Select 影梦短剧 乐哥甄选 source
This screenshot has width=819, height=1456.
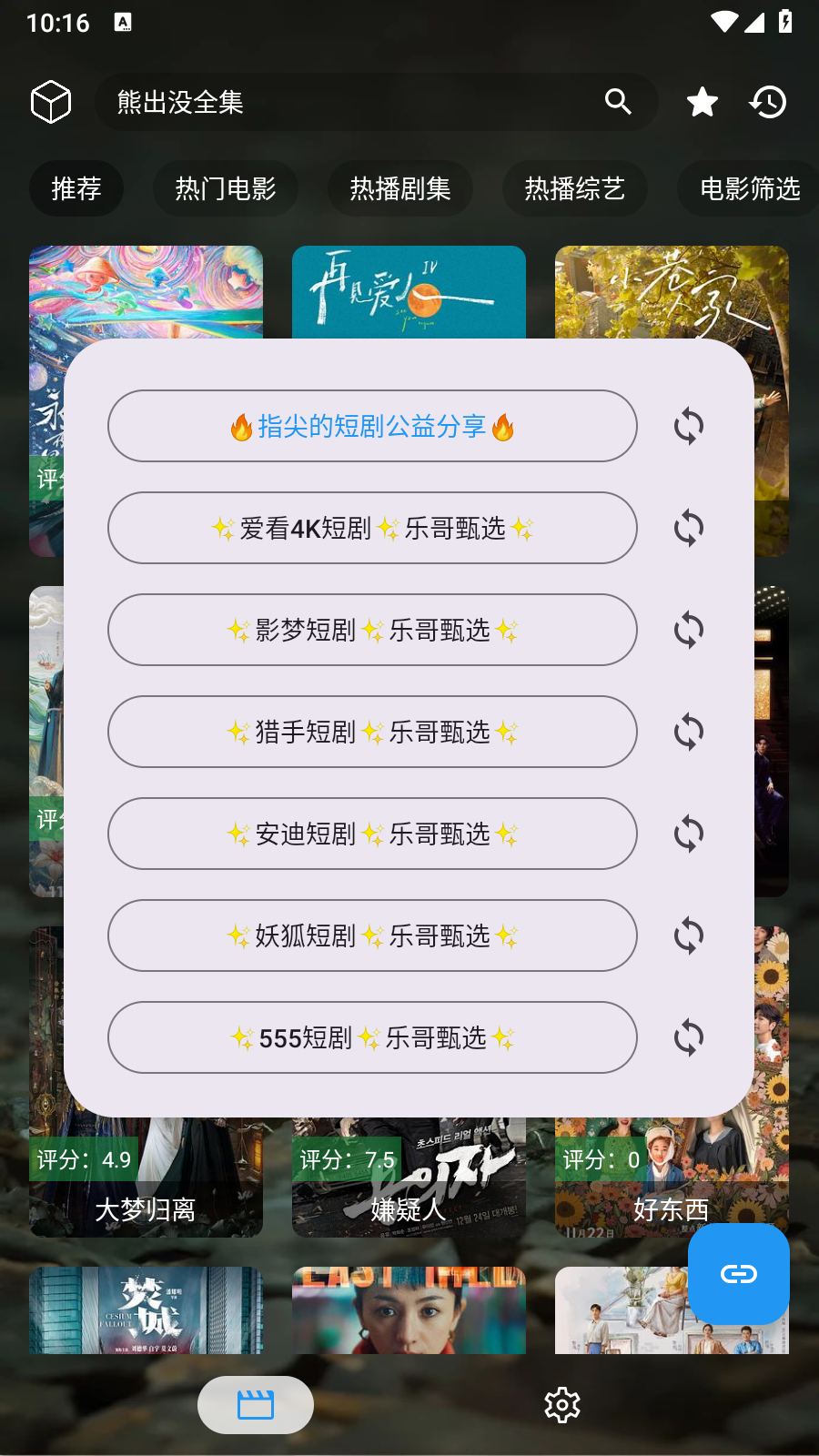[372, 630]
